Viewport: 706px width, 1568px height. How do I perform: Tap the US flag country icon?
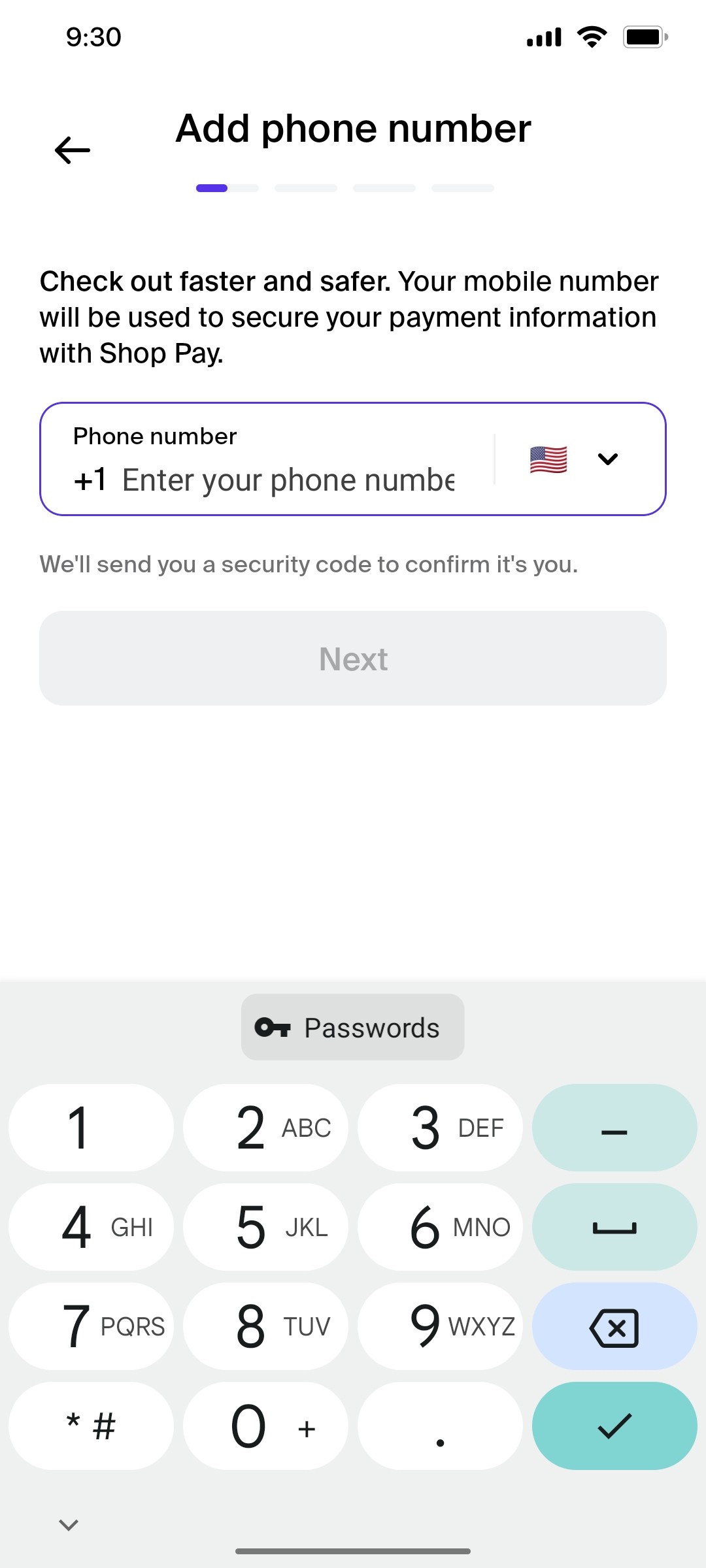pos(548,459)
